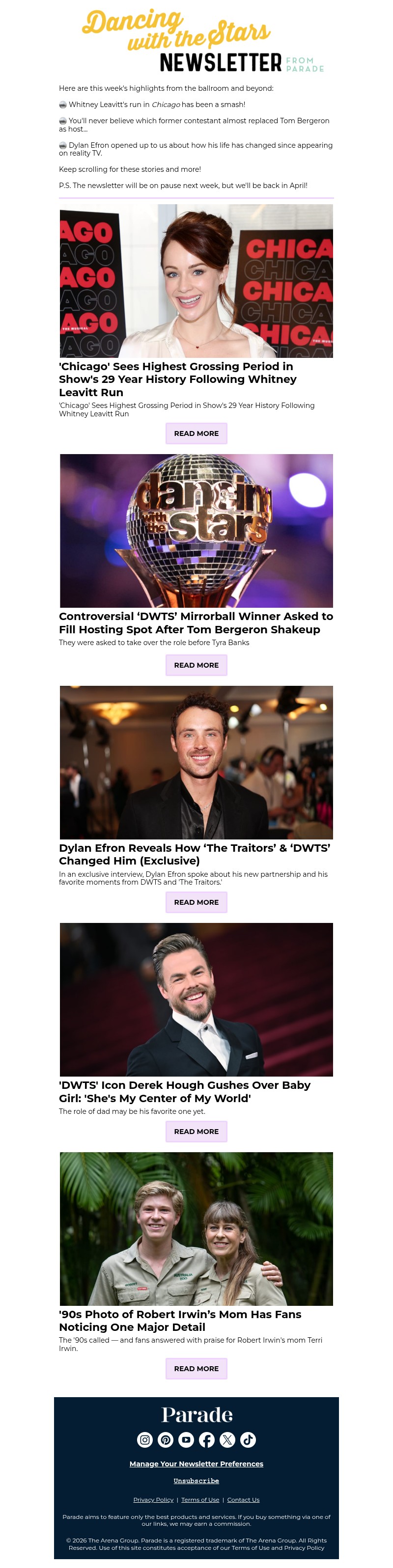393x1568 pixels.
Task: Tap READ MORE under the Derek Hough story
Action: [x=196, y=1131]
